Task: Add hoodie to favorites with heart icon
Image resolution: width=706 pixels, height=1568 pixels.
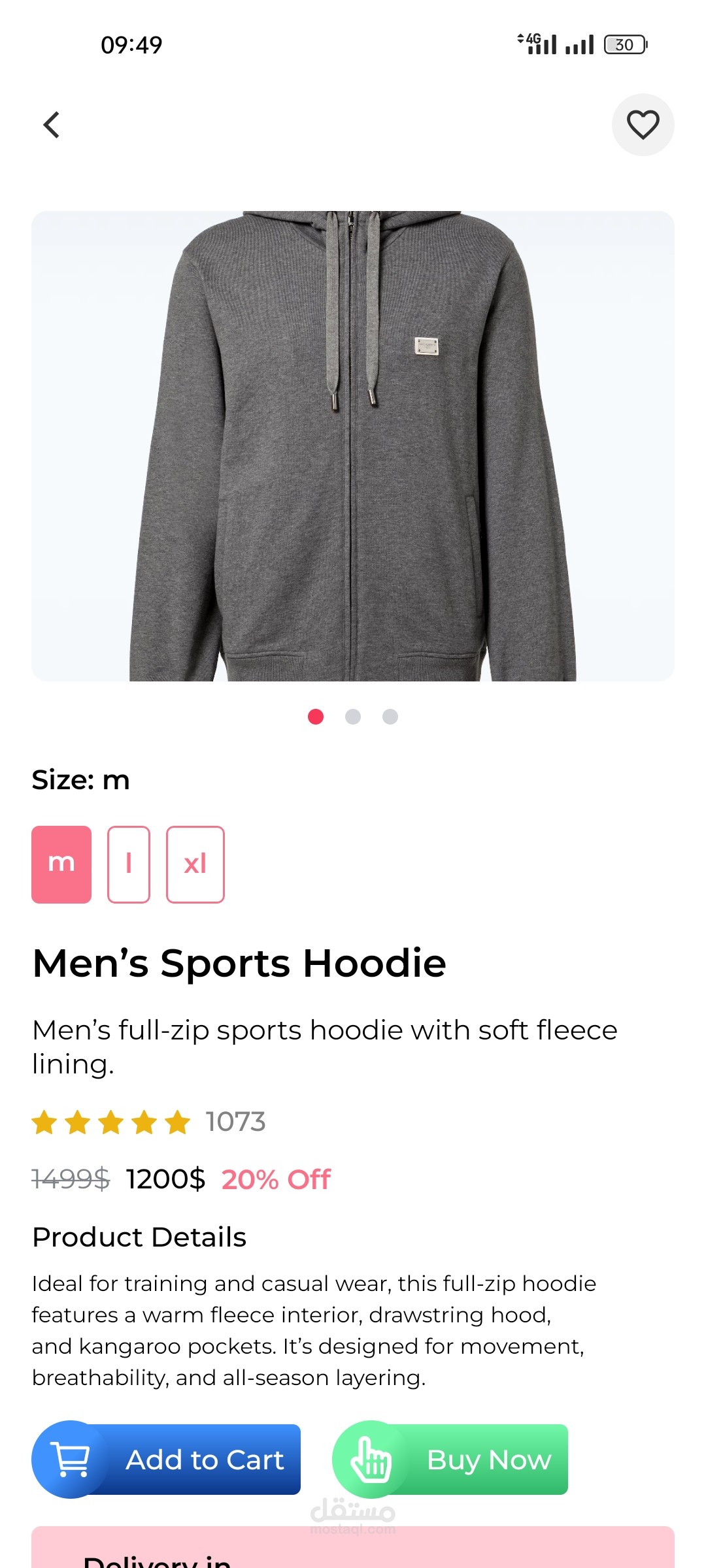Action: coord(643,125)
